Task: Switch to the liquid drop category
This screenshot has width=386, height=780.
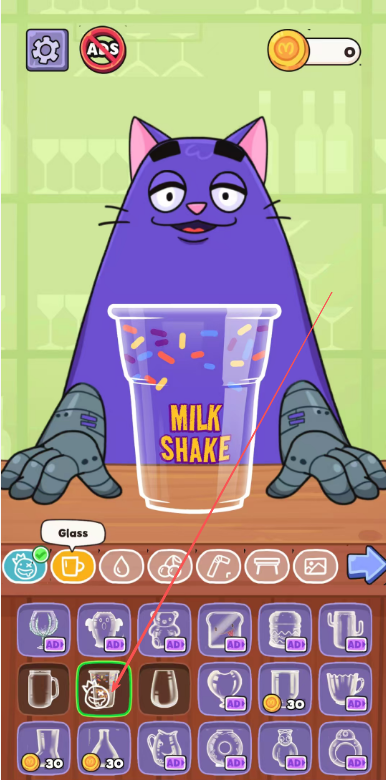Action: pyautogui.click(x=121, y=566)
